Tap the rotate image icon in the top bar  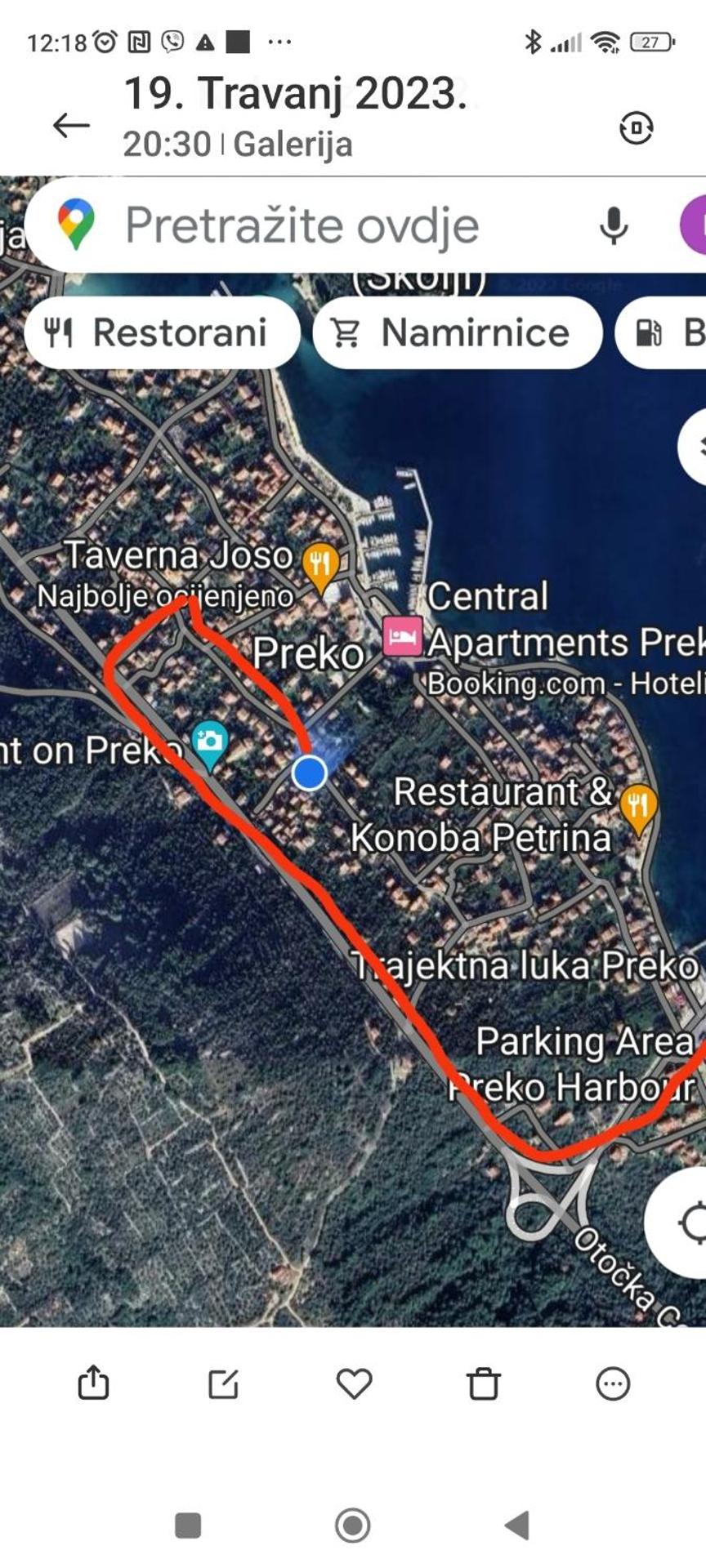tap(636, 127)
